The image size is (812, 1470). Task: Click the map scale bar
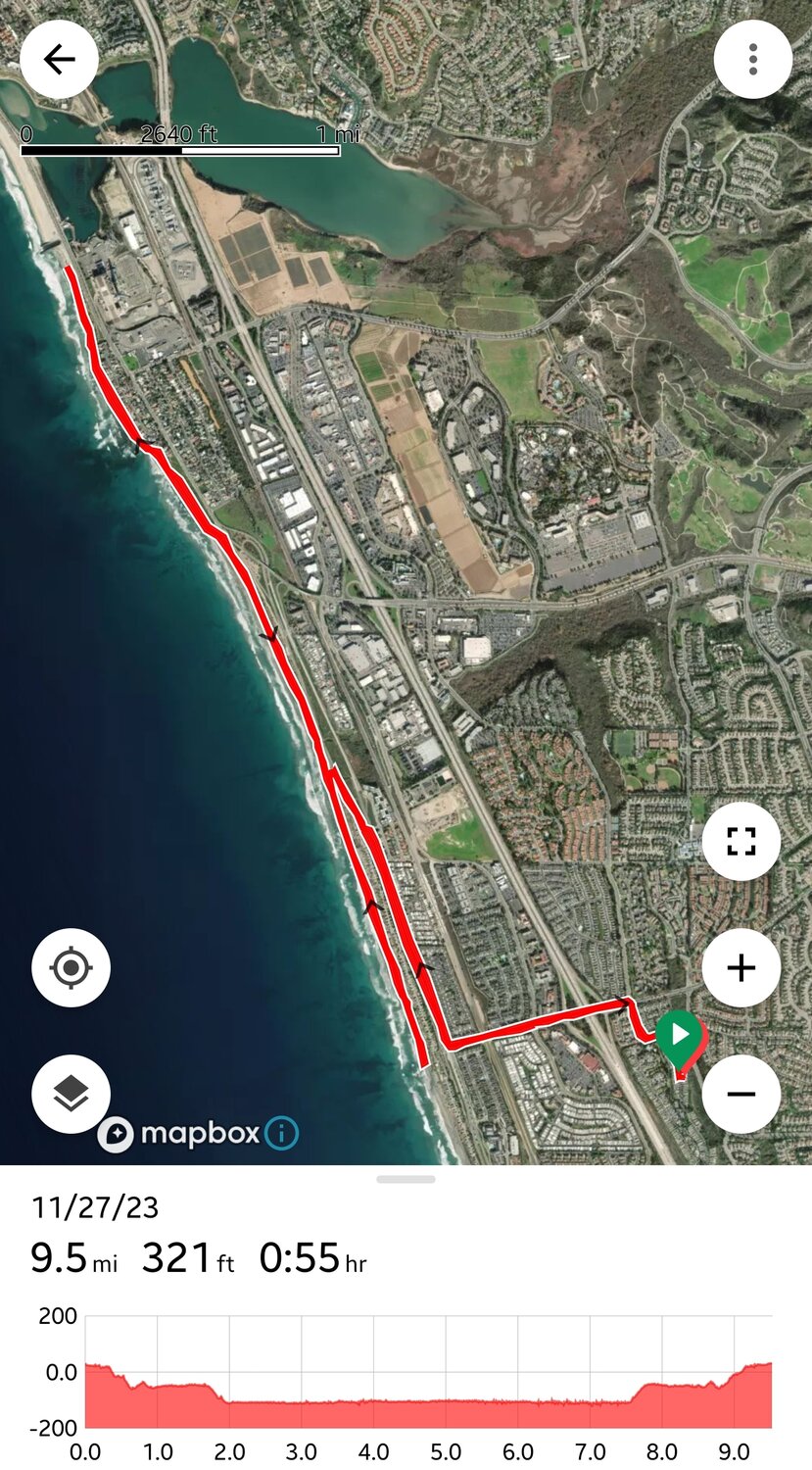[181, 145]
